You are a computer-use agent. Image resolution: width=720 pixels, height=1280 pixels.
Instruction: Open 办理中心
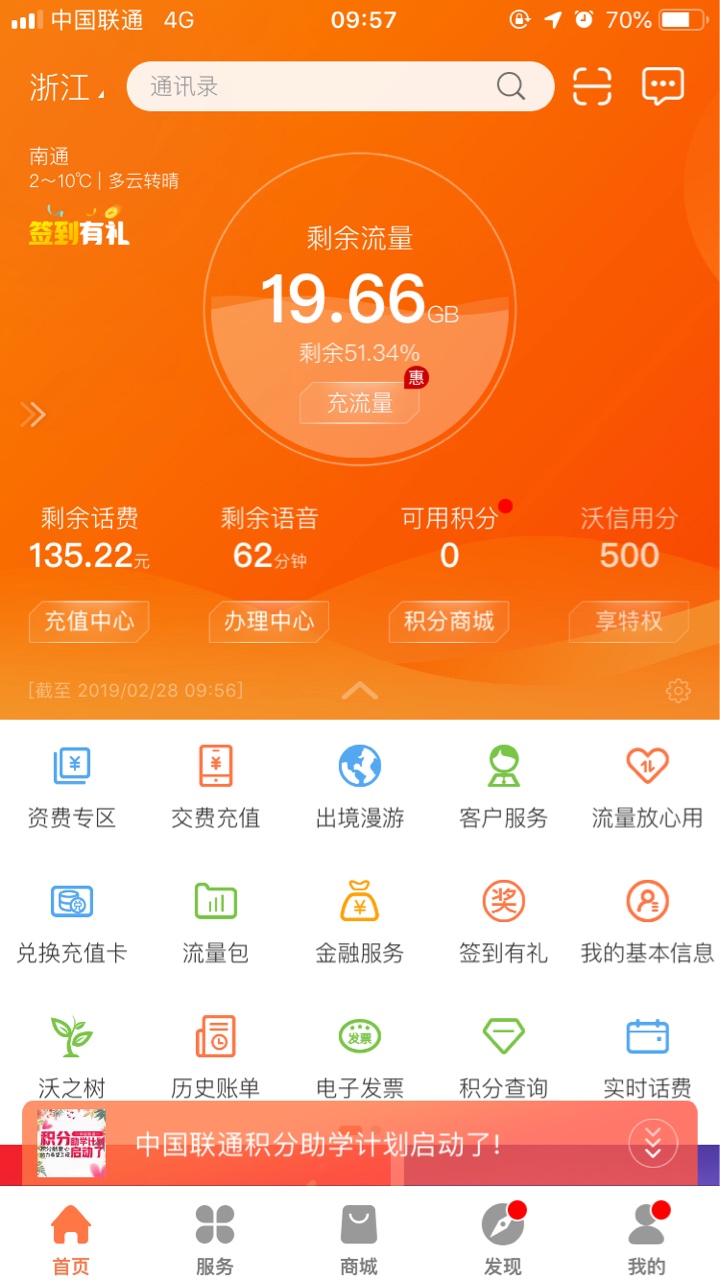click(x=269, y=621)
